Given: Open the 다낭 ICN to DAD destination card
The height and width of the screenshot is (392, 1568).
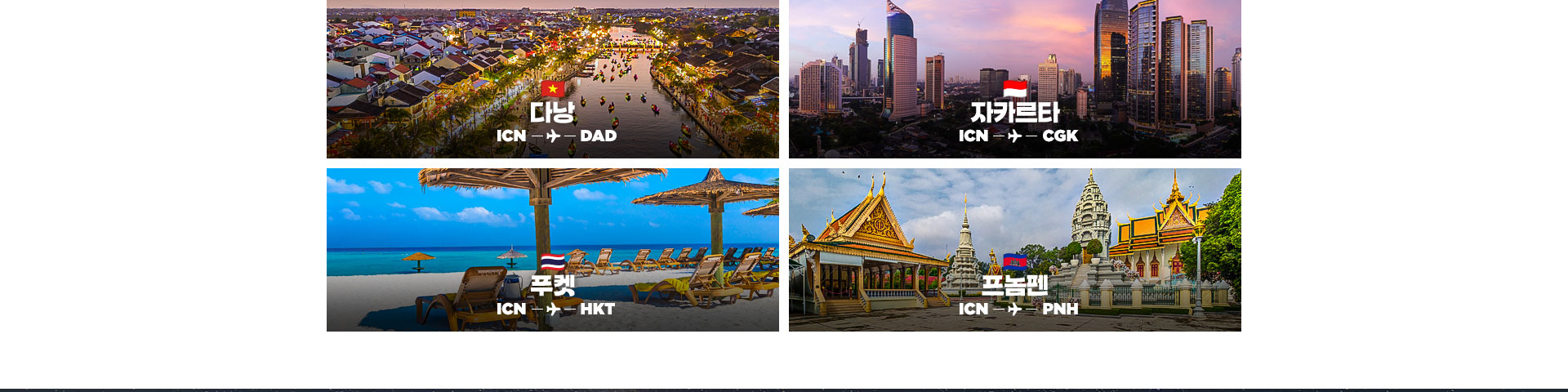Looking at the screenshot, I should click(553, 79).
